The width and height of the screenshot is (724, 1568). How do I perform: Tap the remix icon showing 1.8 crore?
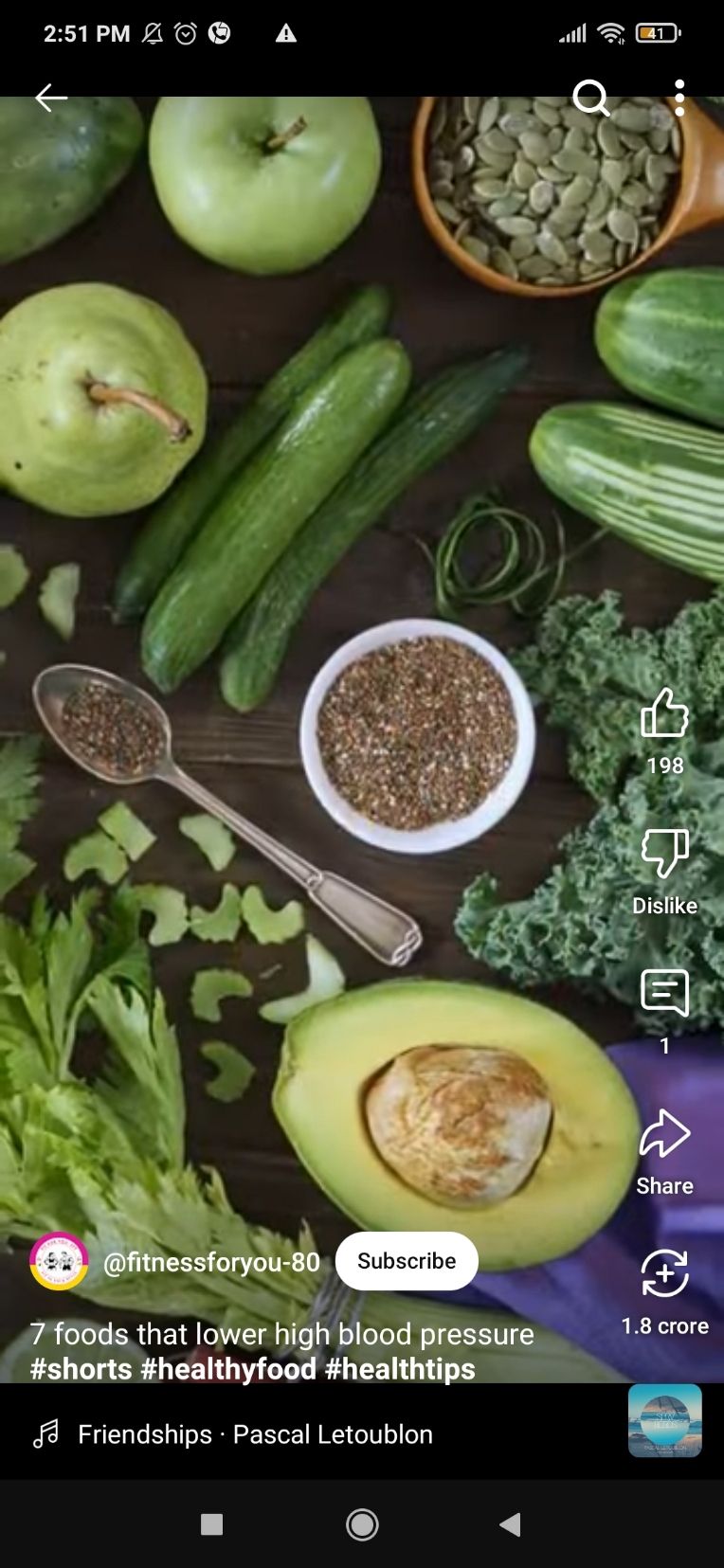coord(664,1273)
